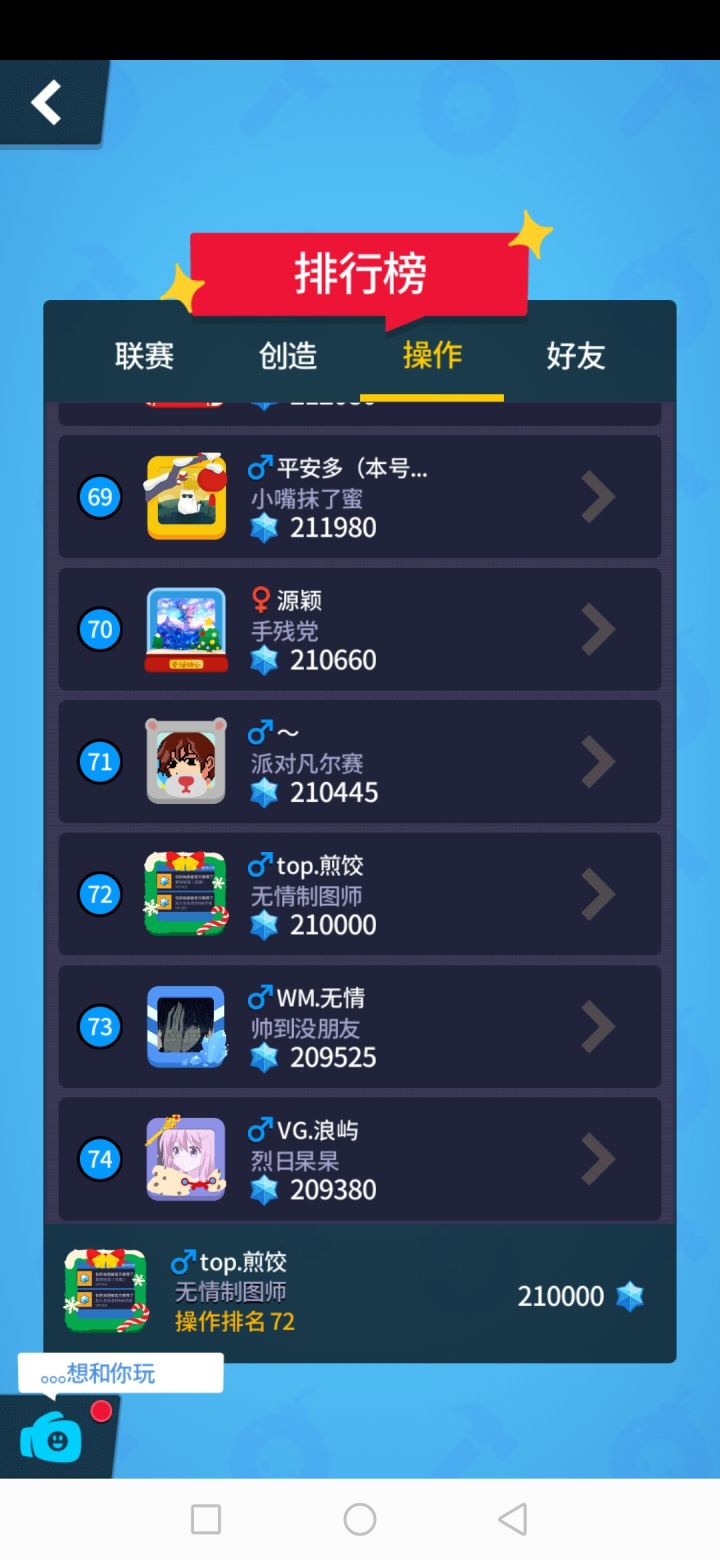The width and height of the screenshot is (720, 1560).
Task: Tap the male gender icon next to WM.无情
Action: click(x=257, y=996)
